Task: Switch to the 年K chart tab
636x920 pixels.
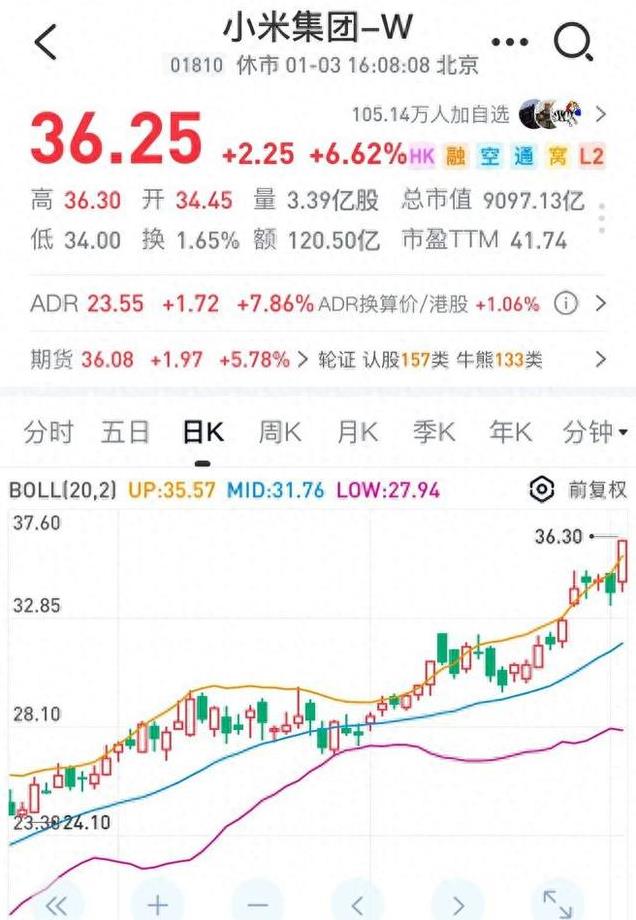Action: (x=510, y=433)
